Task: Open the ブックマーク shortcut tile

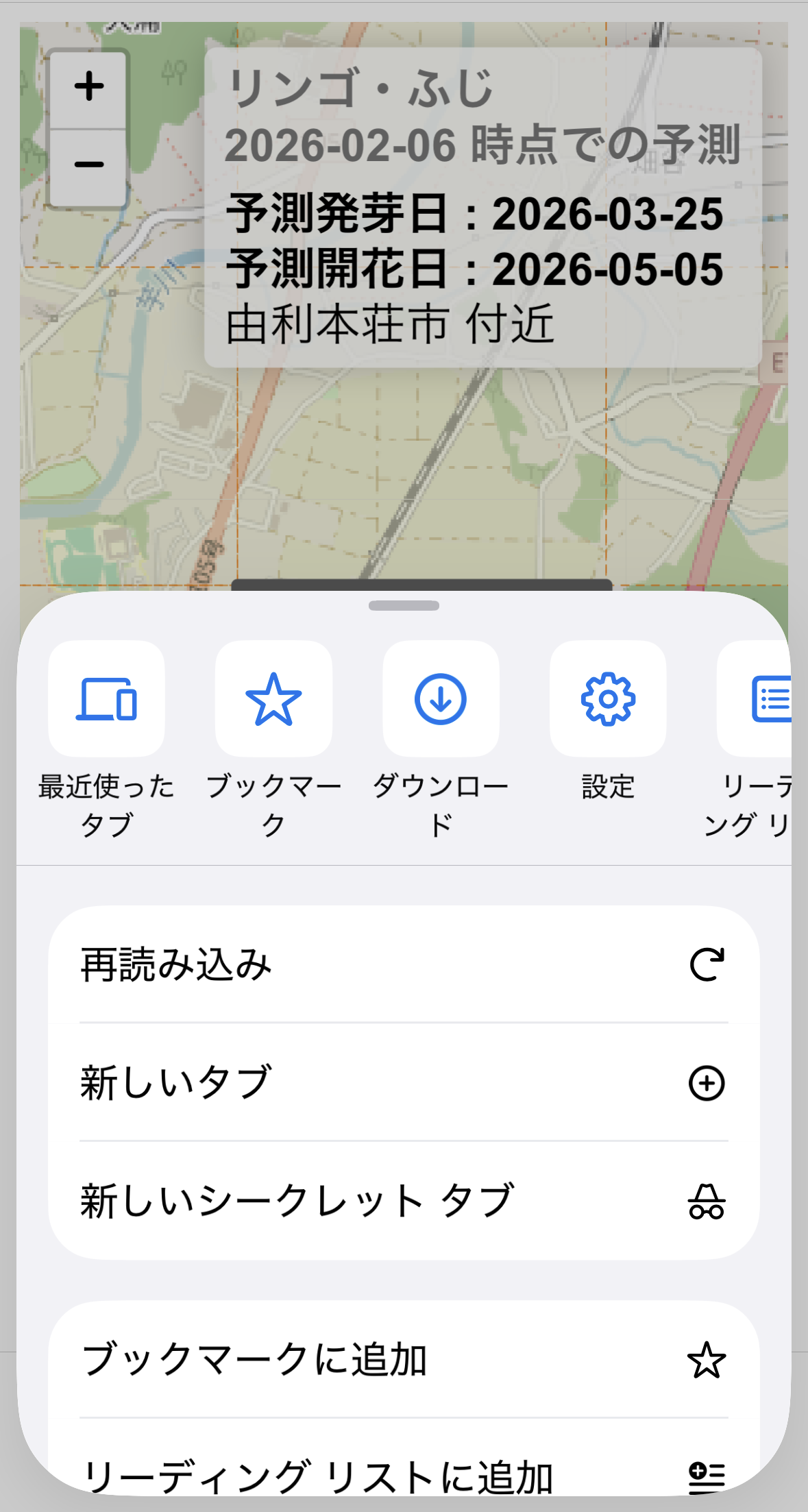Action: tap(273, 699)
